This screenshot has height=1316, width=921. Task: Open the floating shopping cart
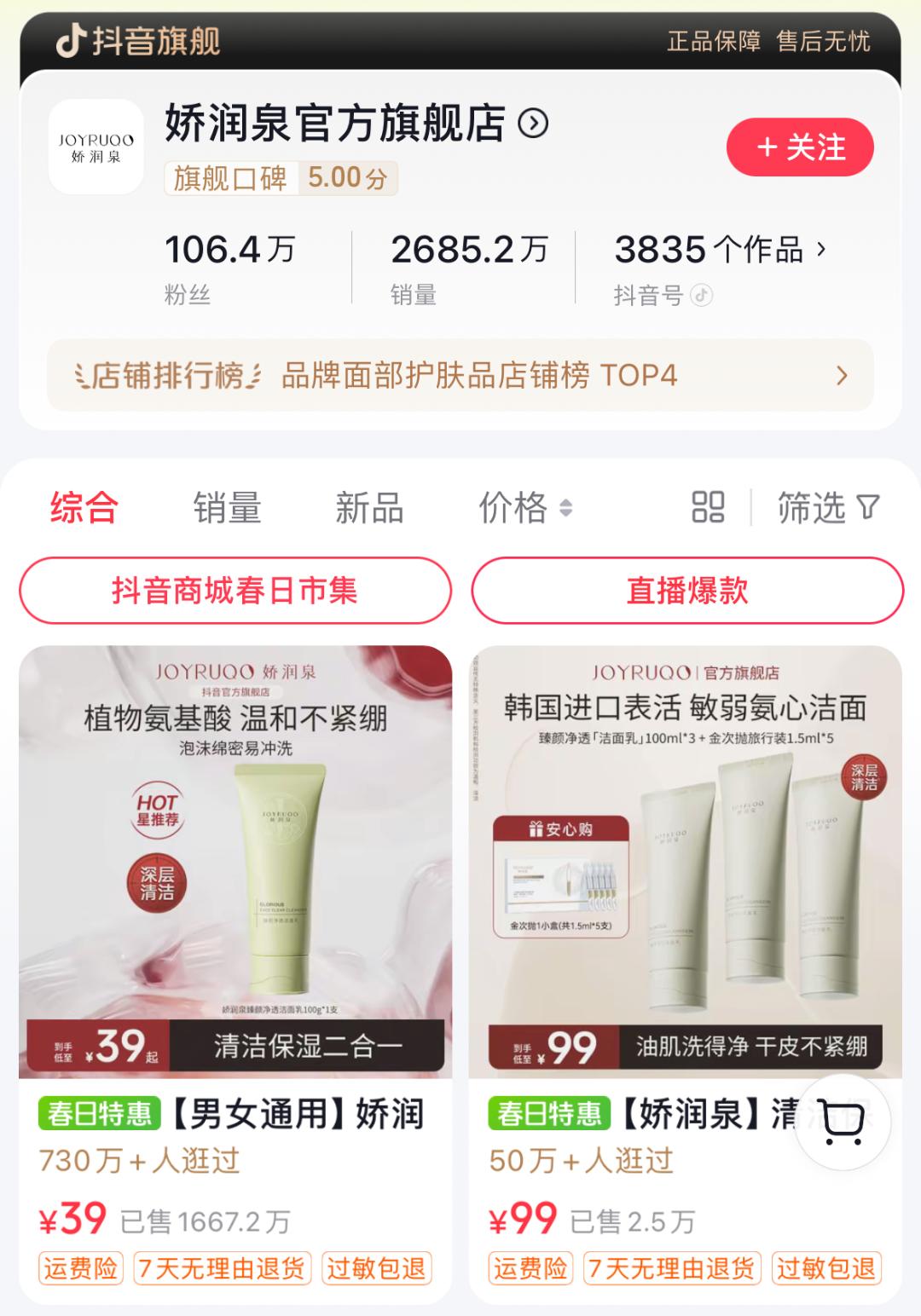coord(843,1123)
